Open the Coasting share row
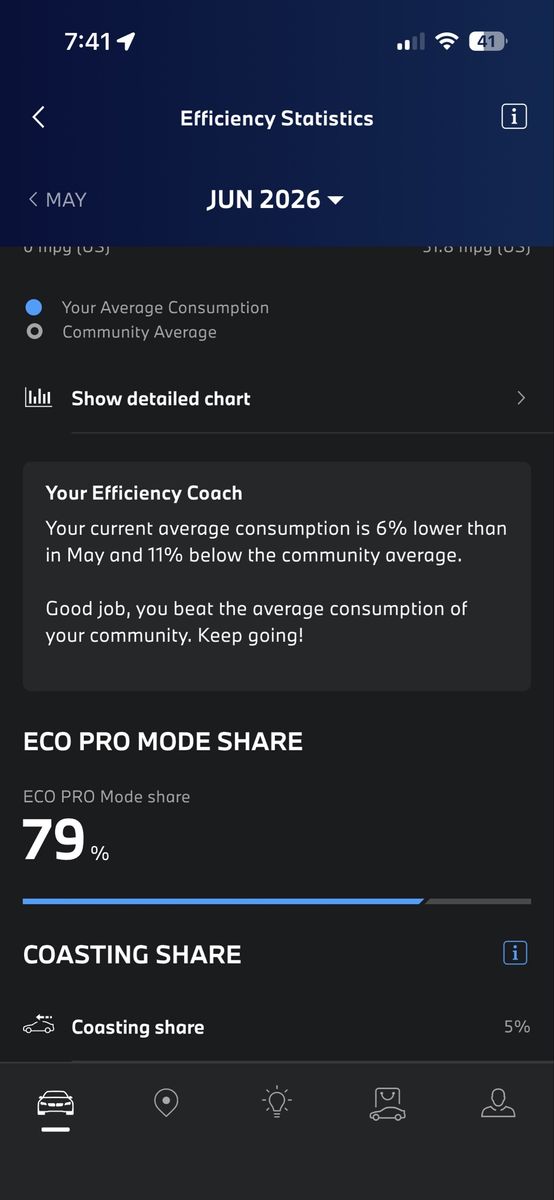This screenshot has width=554, height=1200. coord(277,1027)
